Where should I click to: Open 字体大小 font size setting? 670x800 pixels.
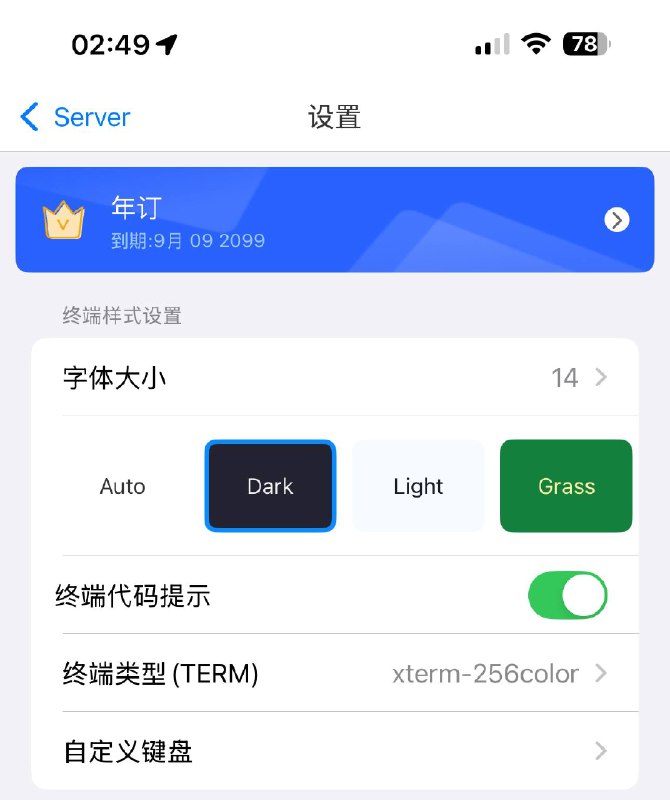pos(334,378)
